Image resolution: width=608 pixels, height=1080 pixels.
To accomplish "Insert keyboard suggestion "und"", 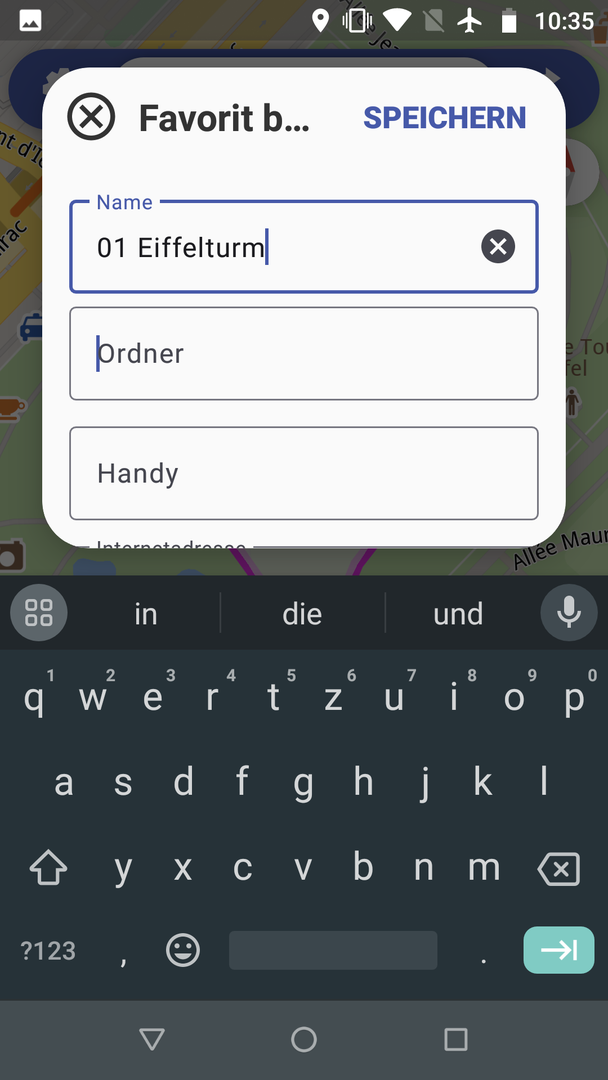I will point(458,613).
